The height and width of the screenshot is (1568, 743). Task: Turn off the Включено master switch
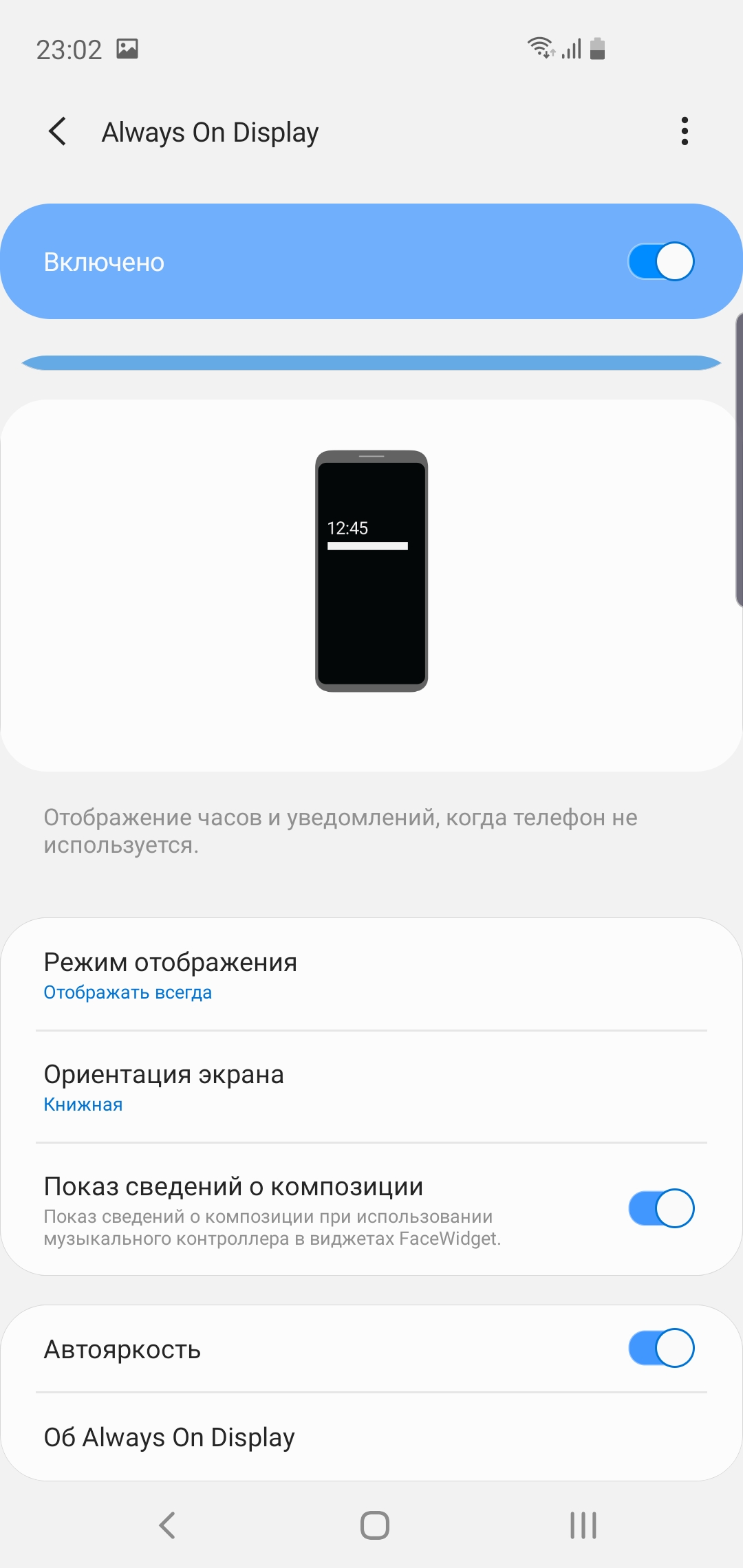click(x=660, y=262)
